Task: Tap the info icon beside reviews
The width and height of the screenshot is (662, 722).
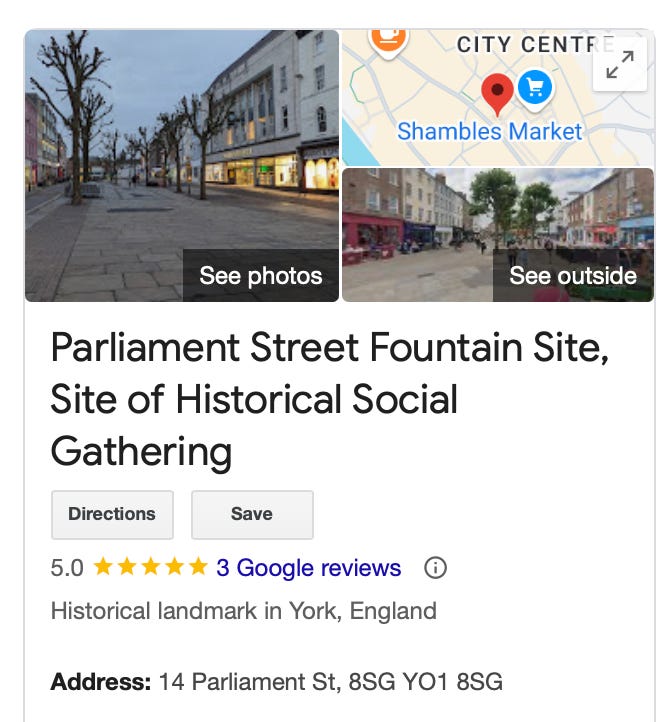Action: [435, 568]
